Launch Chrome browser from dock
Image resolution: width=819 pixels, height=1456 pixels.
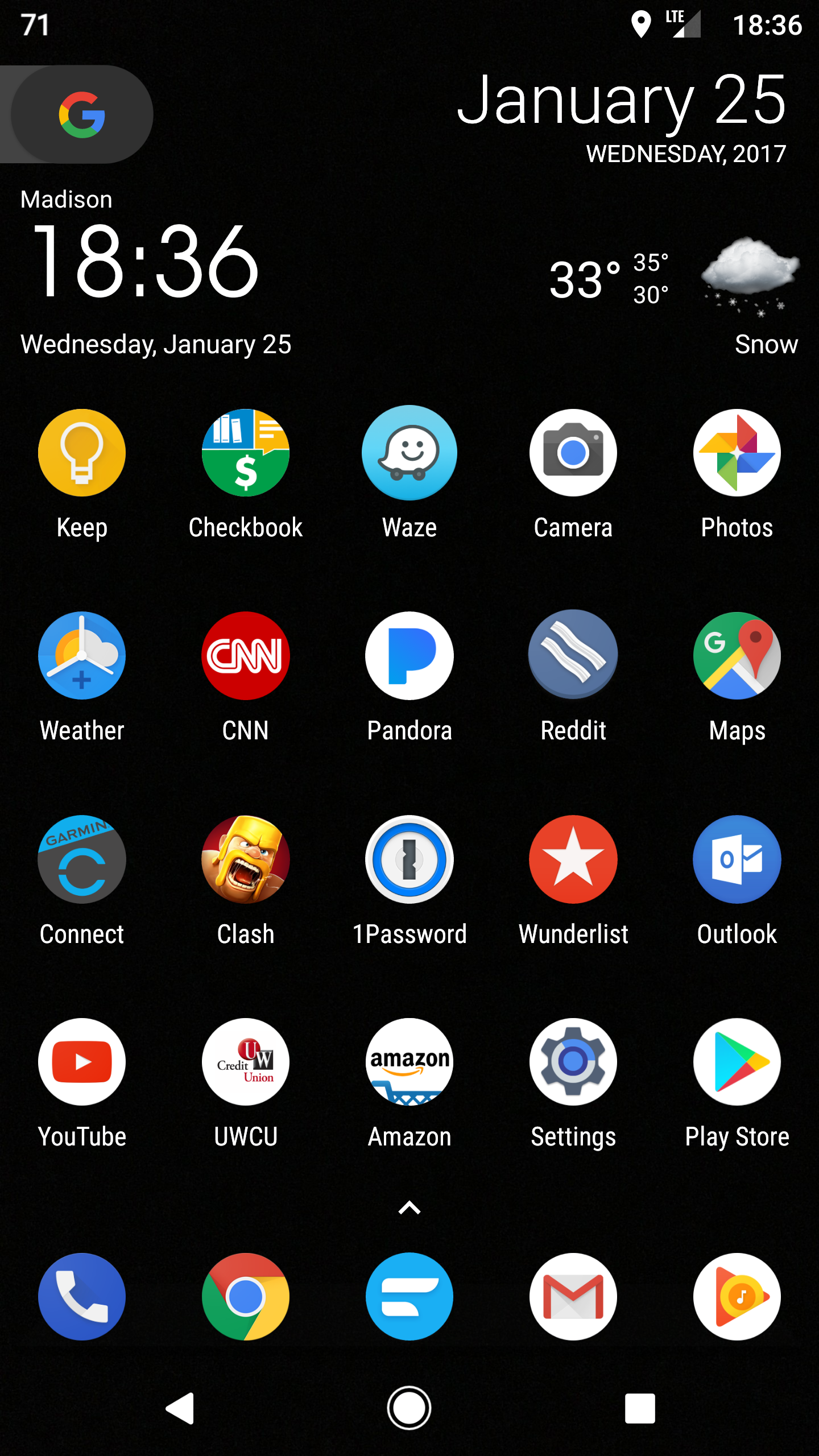[246, 1297]
